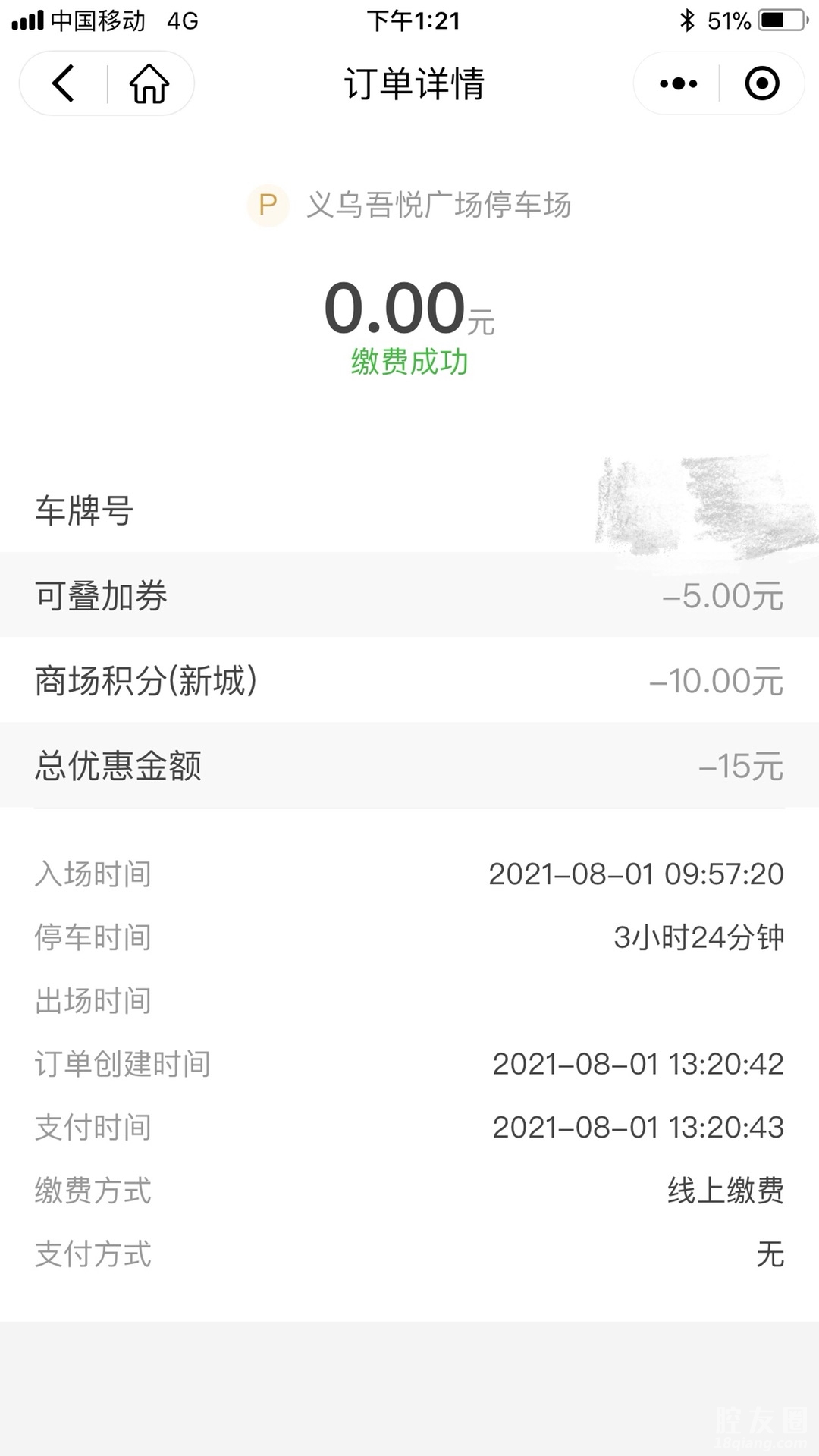Go back to the previous page
This screenshot has height=1456, width=819.
click(64, 83)
